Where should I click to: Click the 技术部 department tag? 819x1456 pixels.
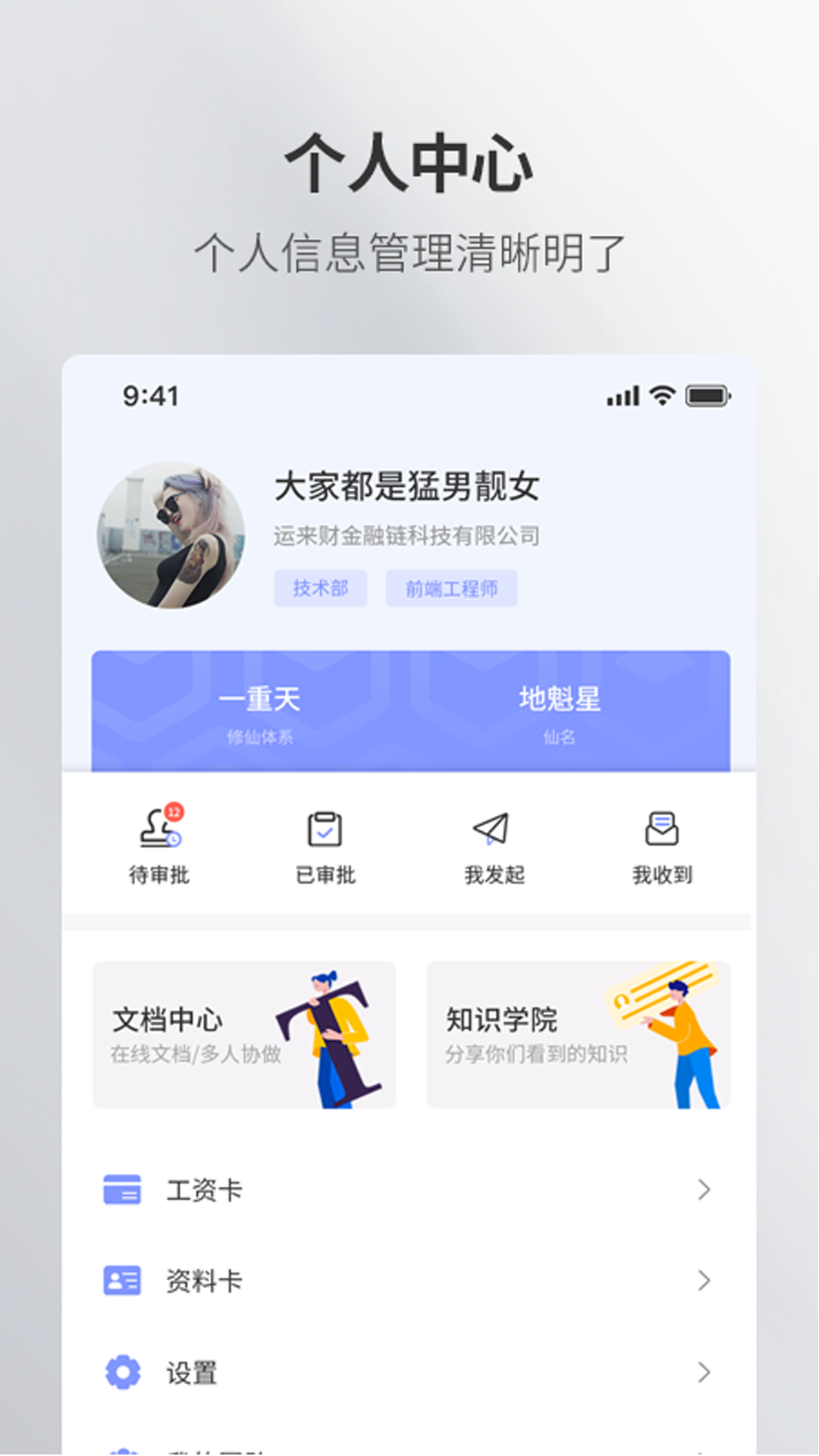click(321, 588)
